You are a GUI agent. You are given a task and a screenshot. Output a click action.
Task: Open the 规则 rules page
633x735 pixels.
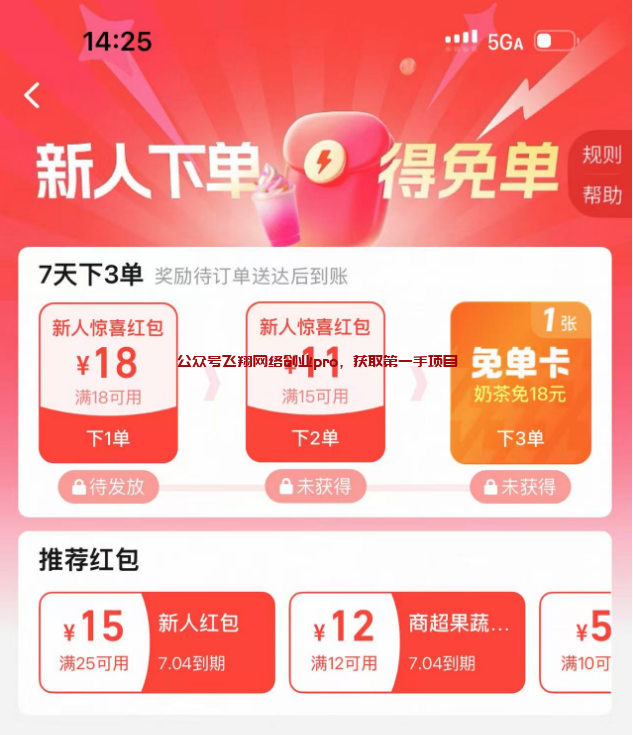tap(602, 155)
